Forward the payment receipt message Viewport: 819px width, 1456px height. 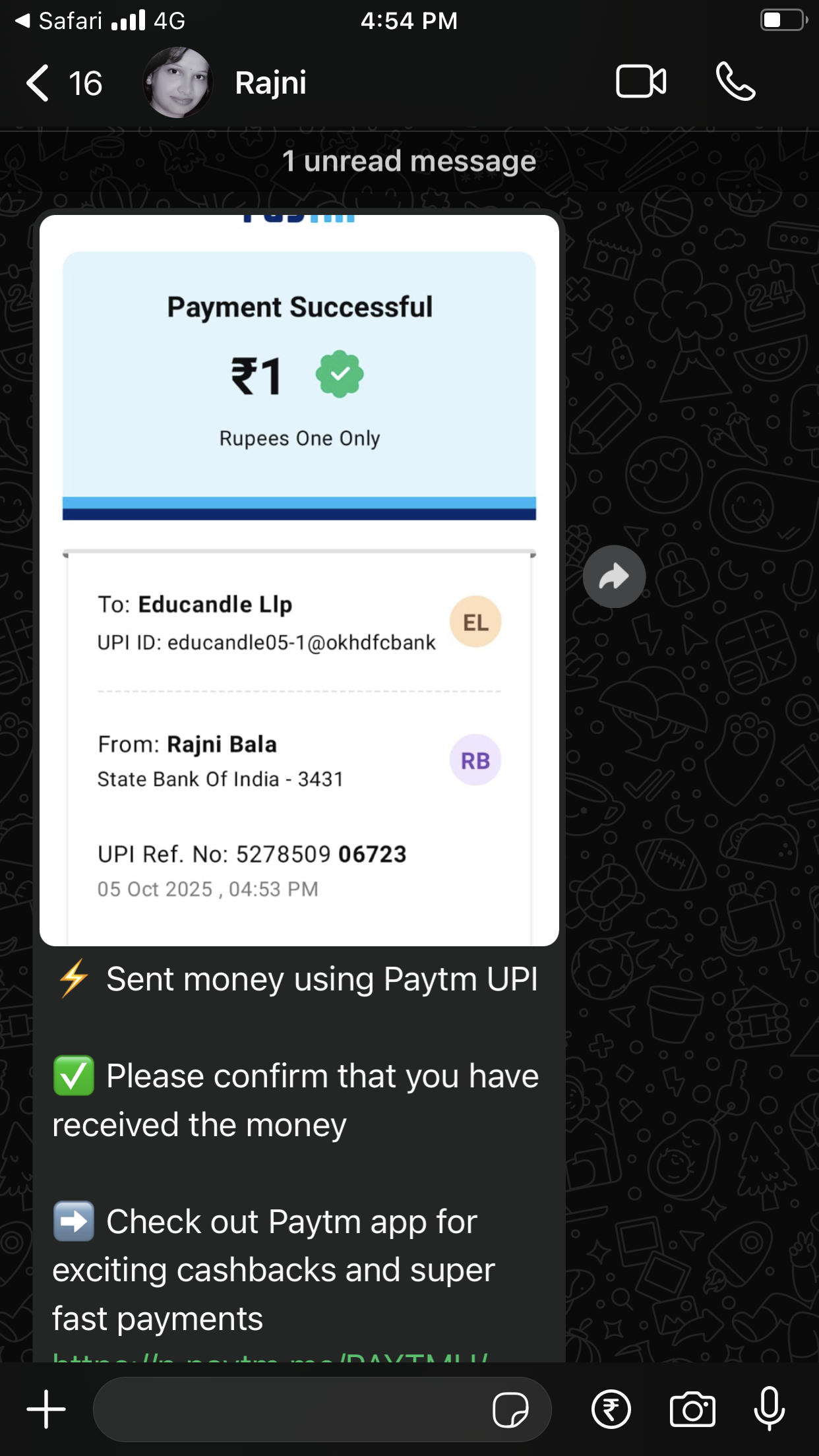coord(613,576)
